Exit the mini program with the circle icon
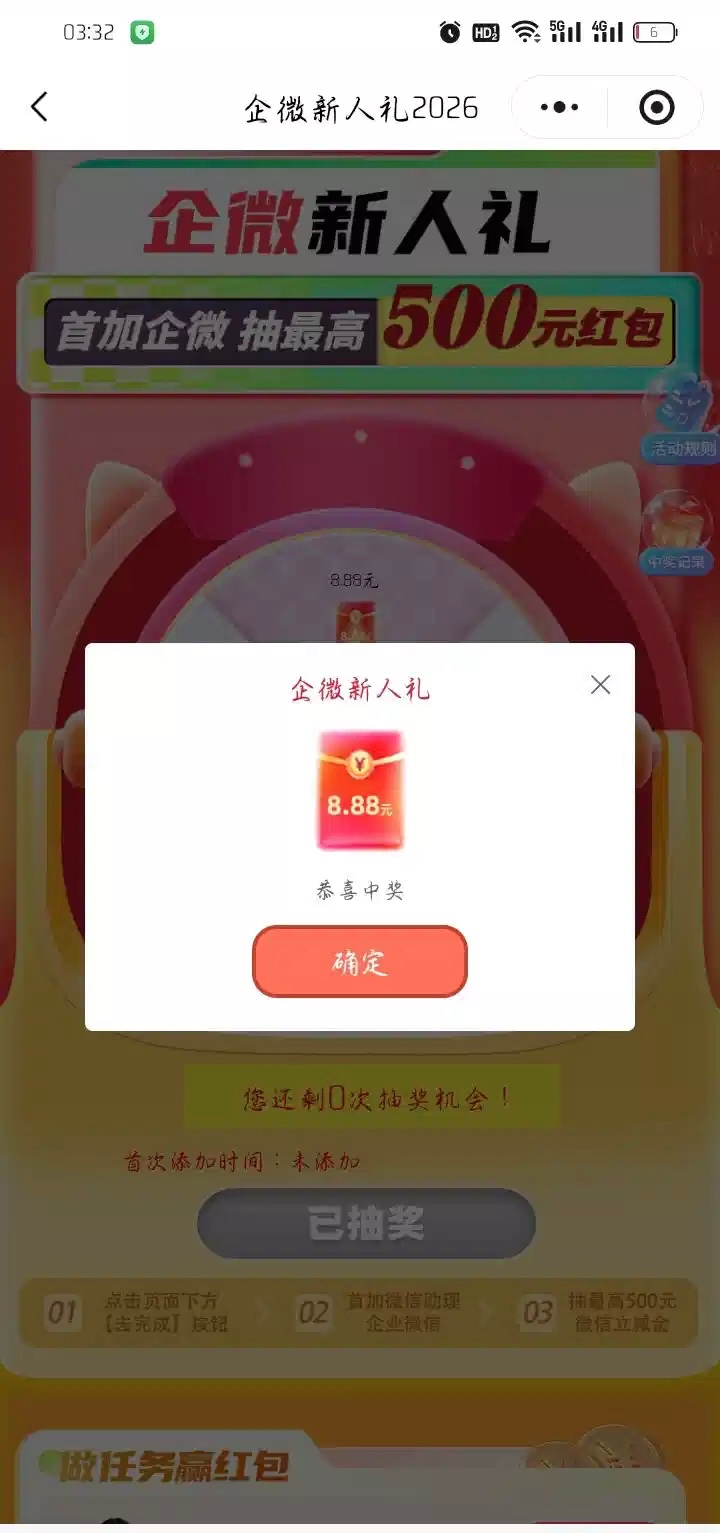 point(657,107)
